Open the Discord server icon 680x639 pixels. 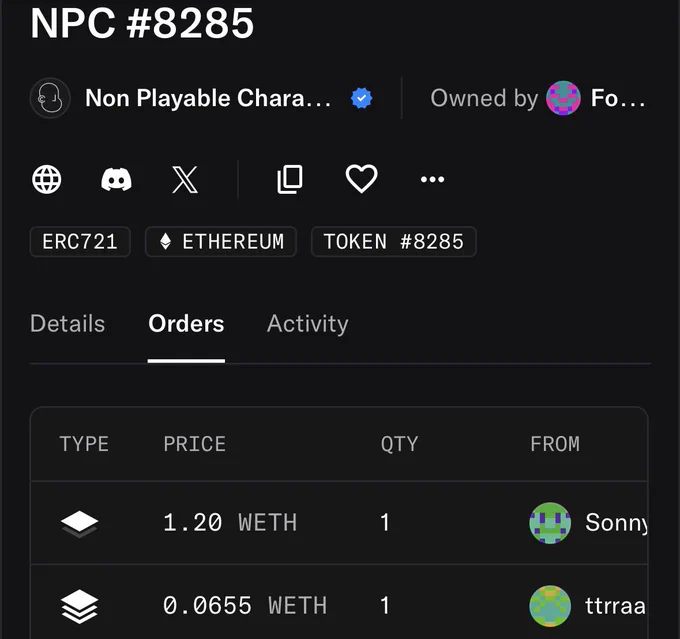point(116,179)
